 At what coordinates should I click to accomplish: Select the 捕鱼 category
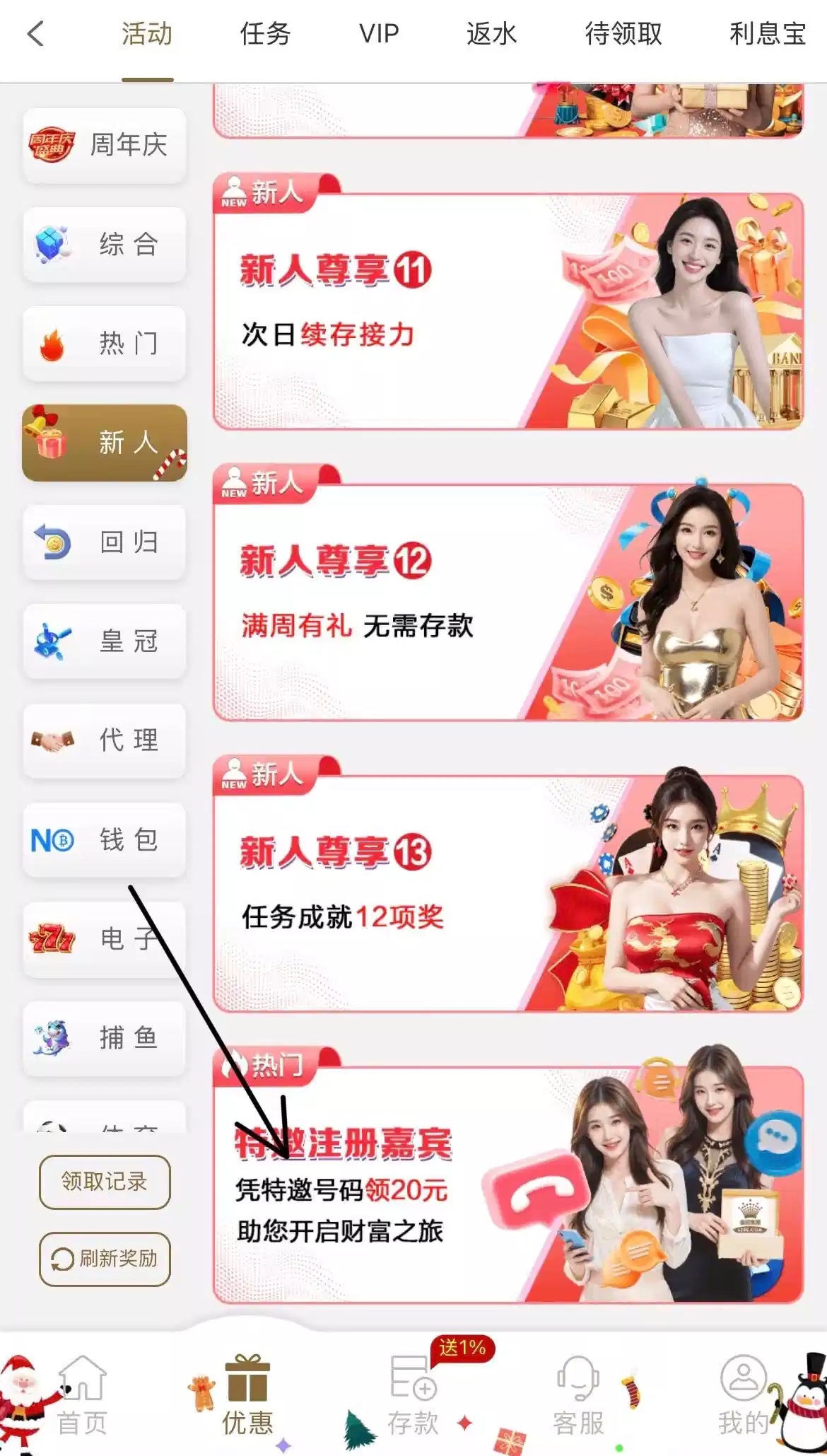(105, 1038)
